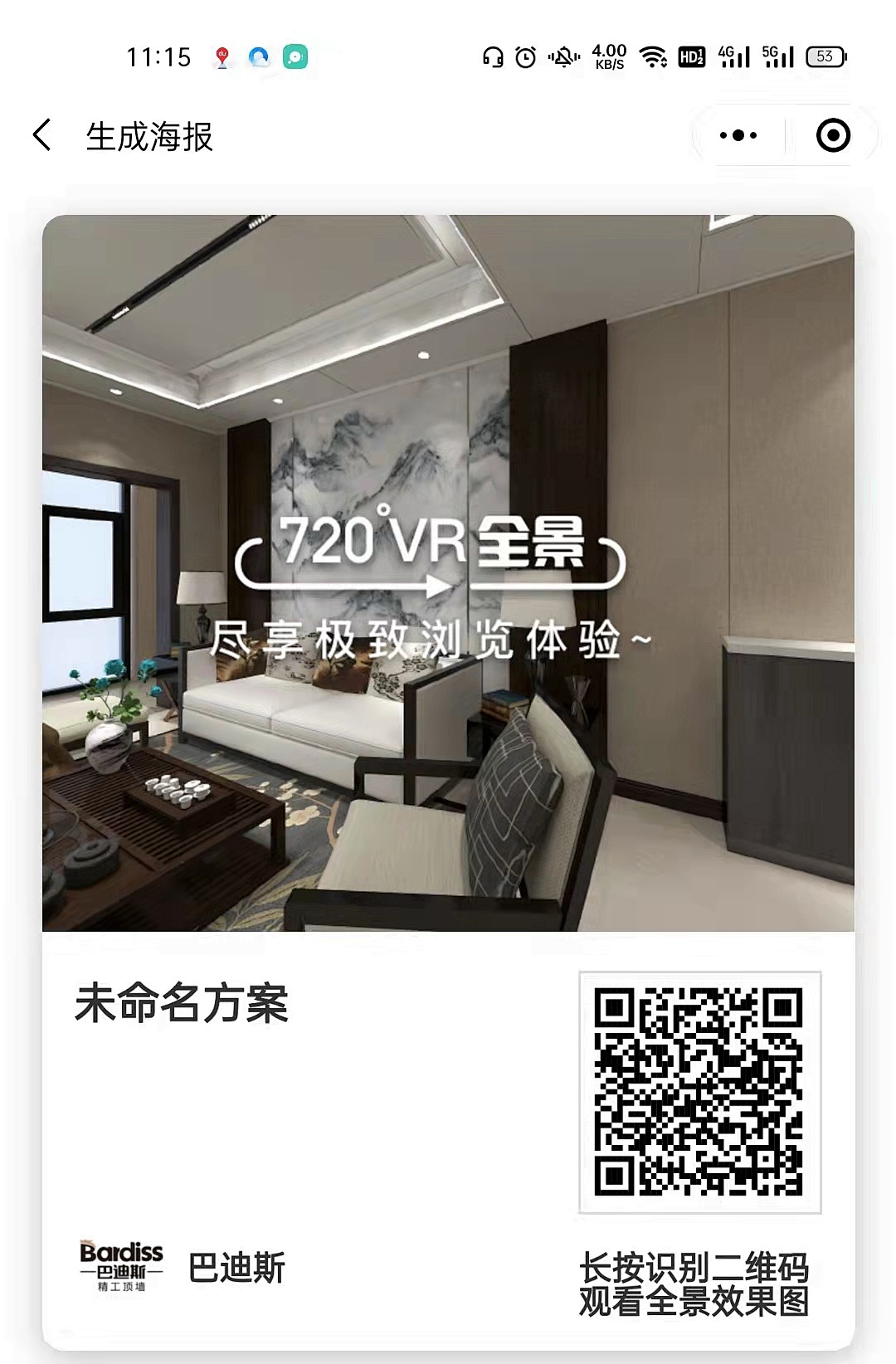The image size is (896, 1364).
Task: Tap the battery level indicator showing 53
Action: tap(826, 56)
